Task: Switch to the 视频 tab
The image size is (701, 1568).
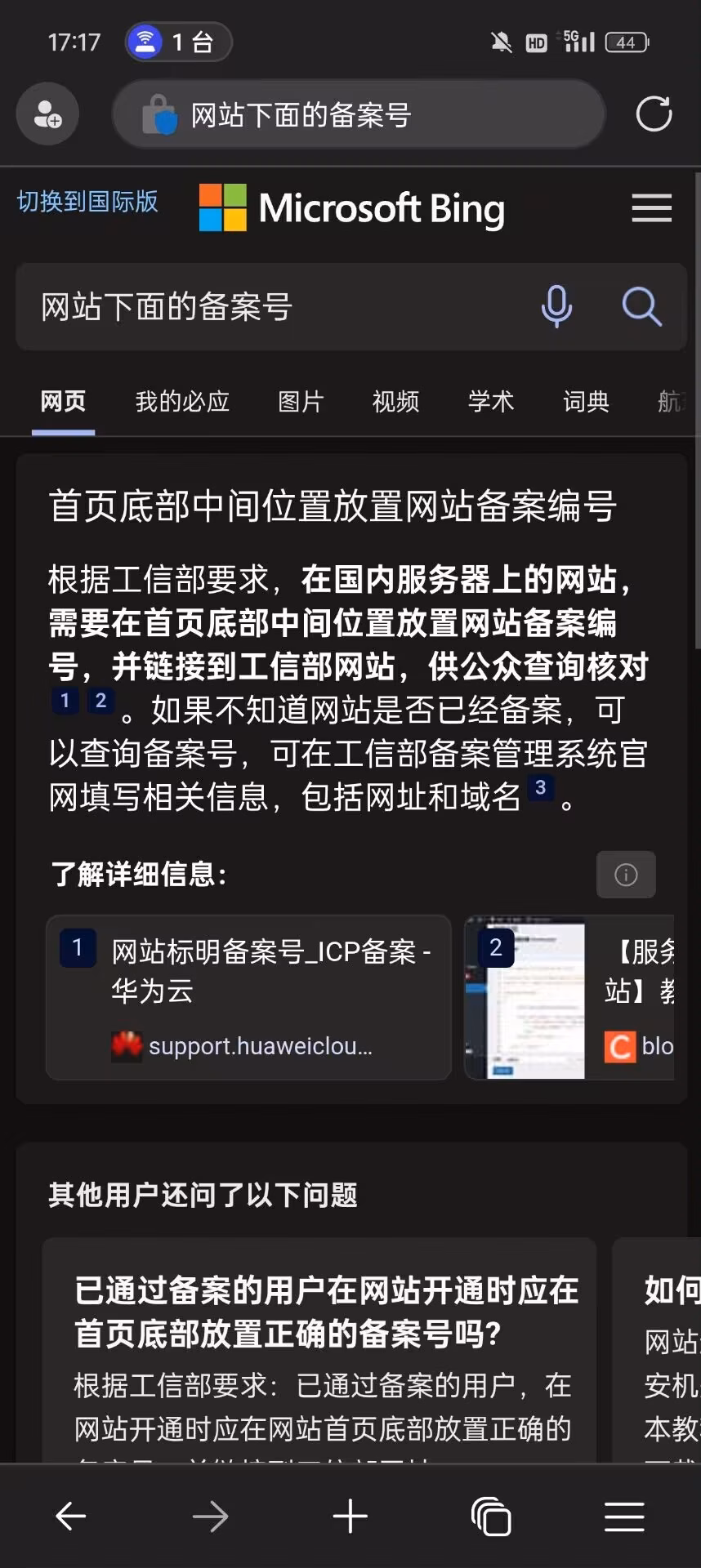Action: (395, 402)
